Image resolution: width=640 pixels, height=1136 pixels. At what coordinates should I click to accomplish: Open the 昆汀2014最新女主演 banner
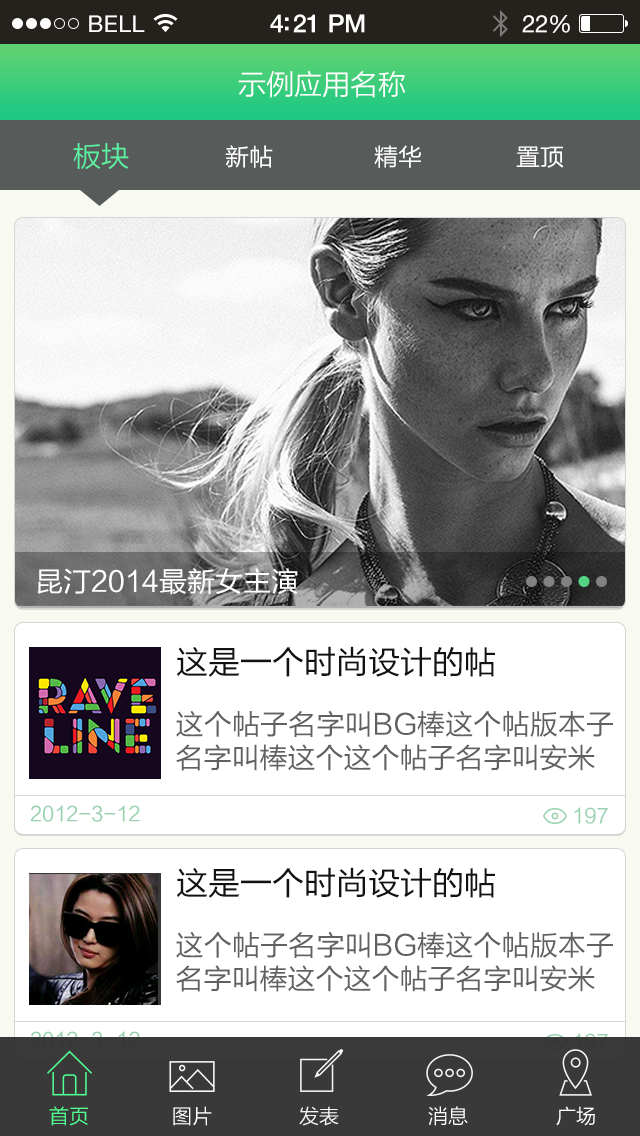pos(320,400)
